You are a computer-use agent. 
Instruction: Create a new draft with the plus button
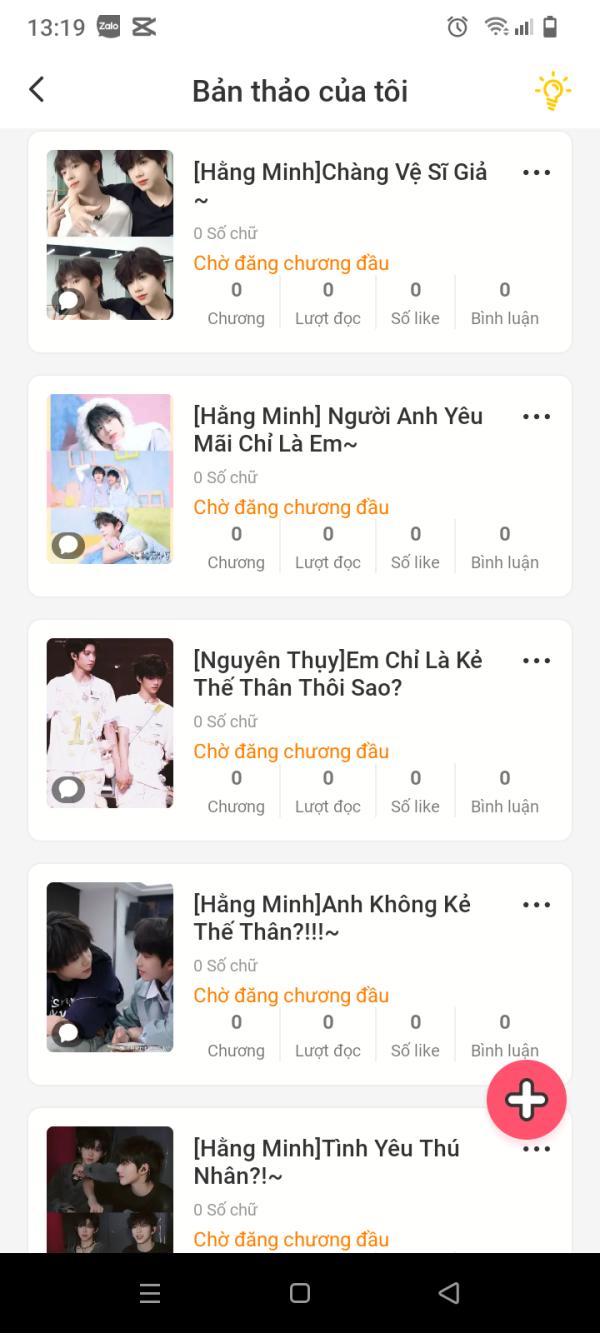pyautogui.click(x=526, y=1100)
